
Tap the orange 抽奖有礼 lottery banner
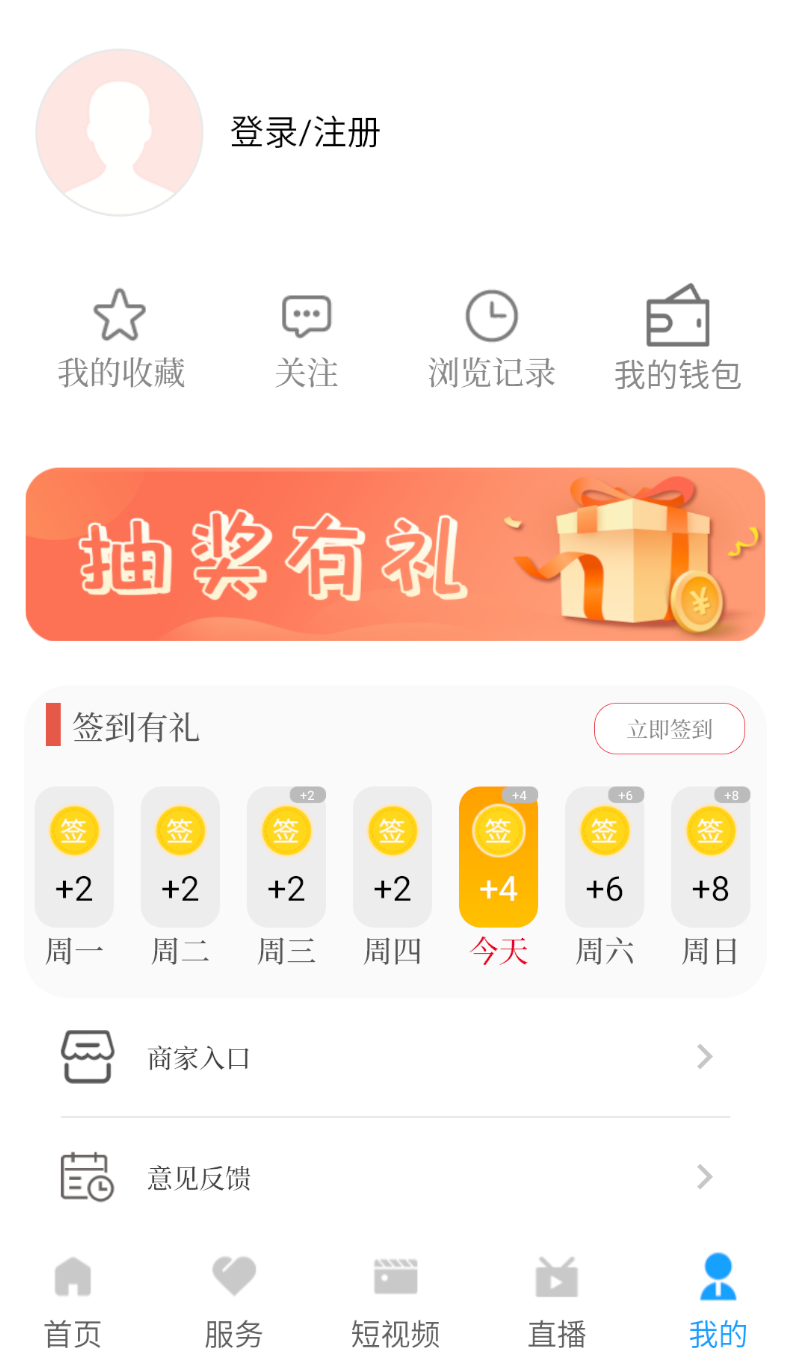(x=395, y=553)
